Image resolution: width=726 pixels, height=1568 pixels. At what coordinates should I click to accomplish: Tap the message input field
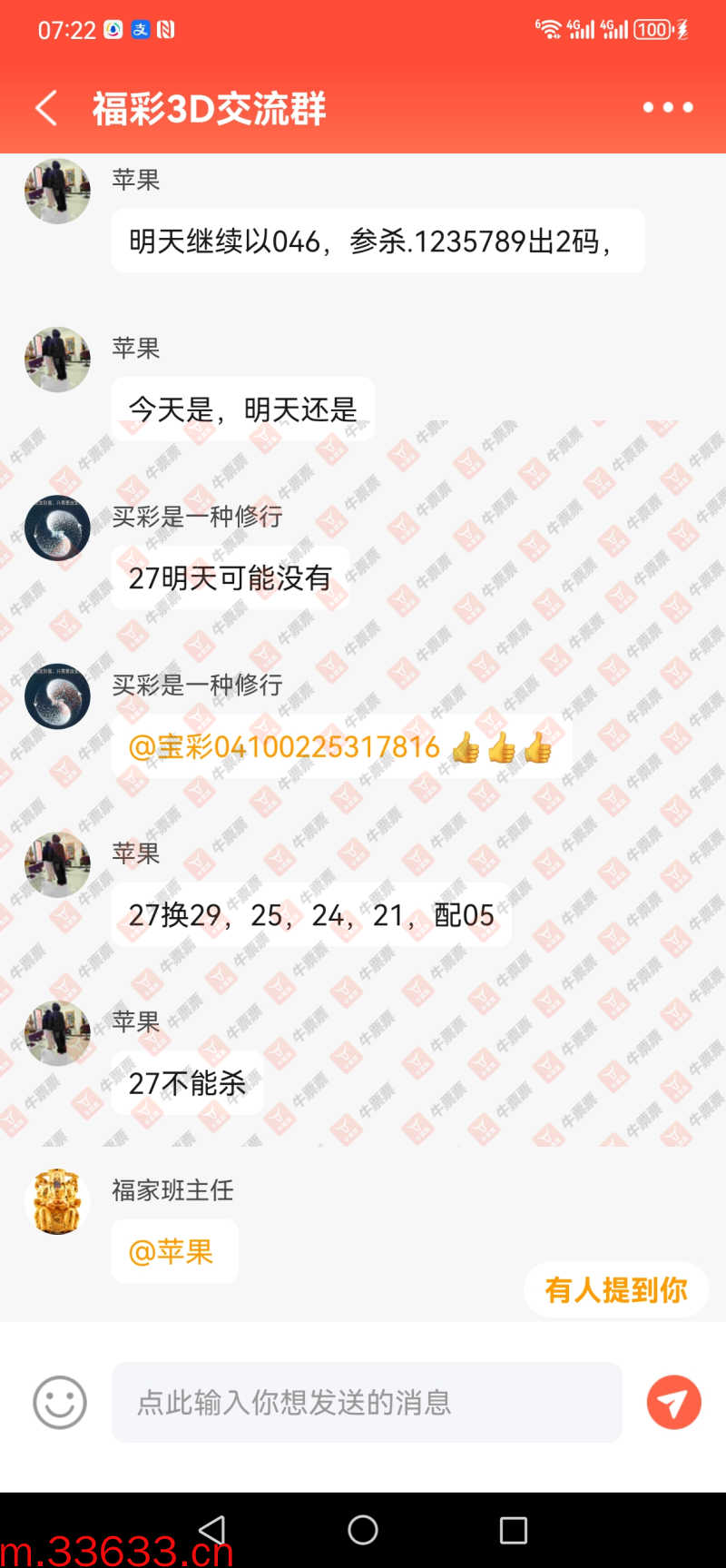[x=367, y=1402]
